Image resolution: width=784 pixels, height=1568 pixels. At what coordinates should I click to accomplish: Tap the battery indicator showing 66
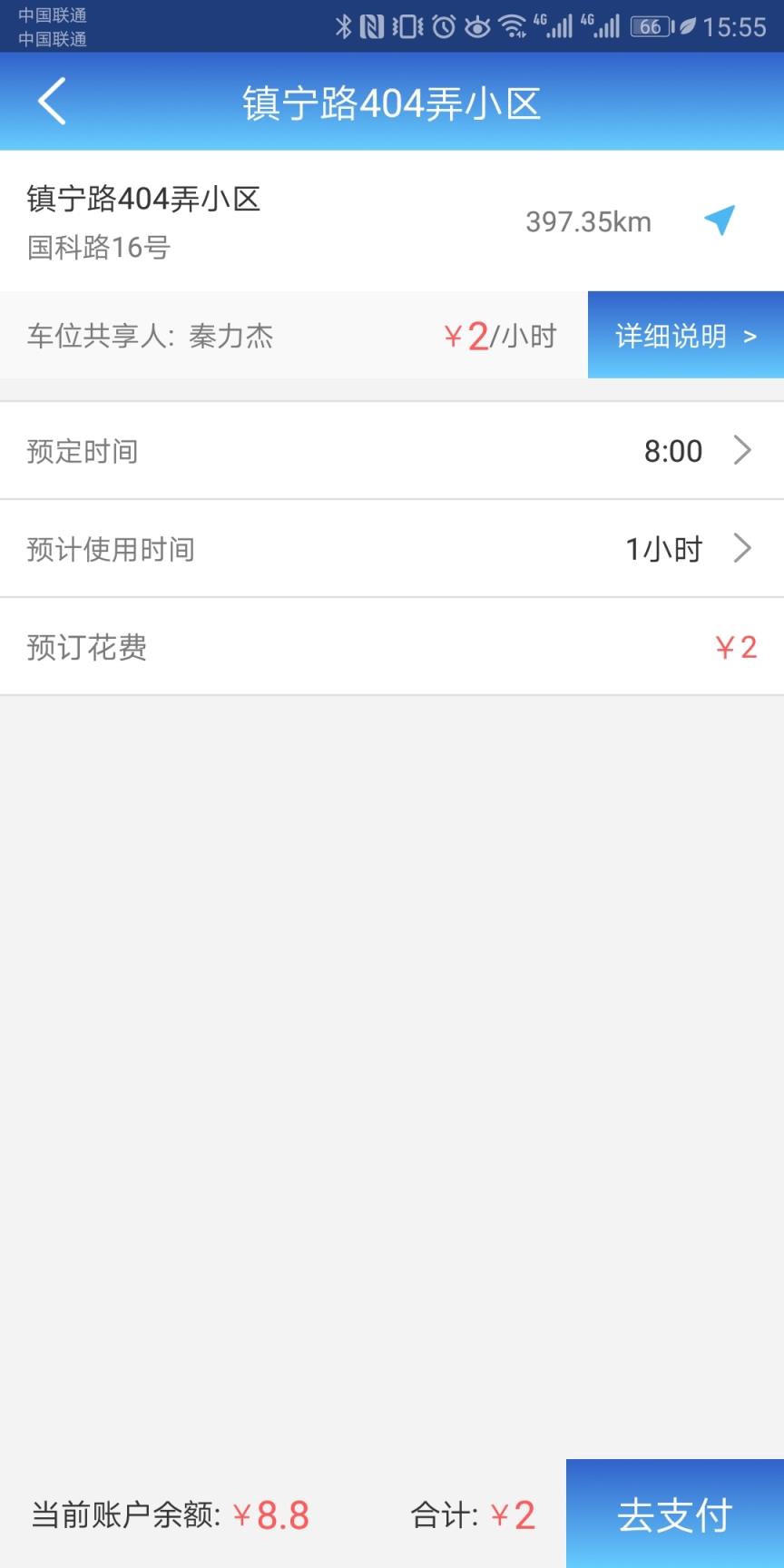[650, 27]
